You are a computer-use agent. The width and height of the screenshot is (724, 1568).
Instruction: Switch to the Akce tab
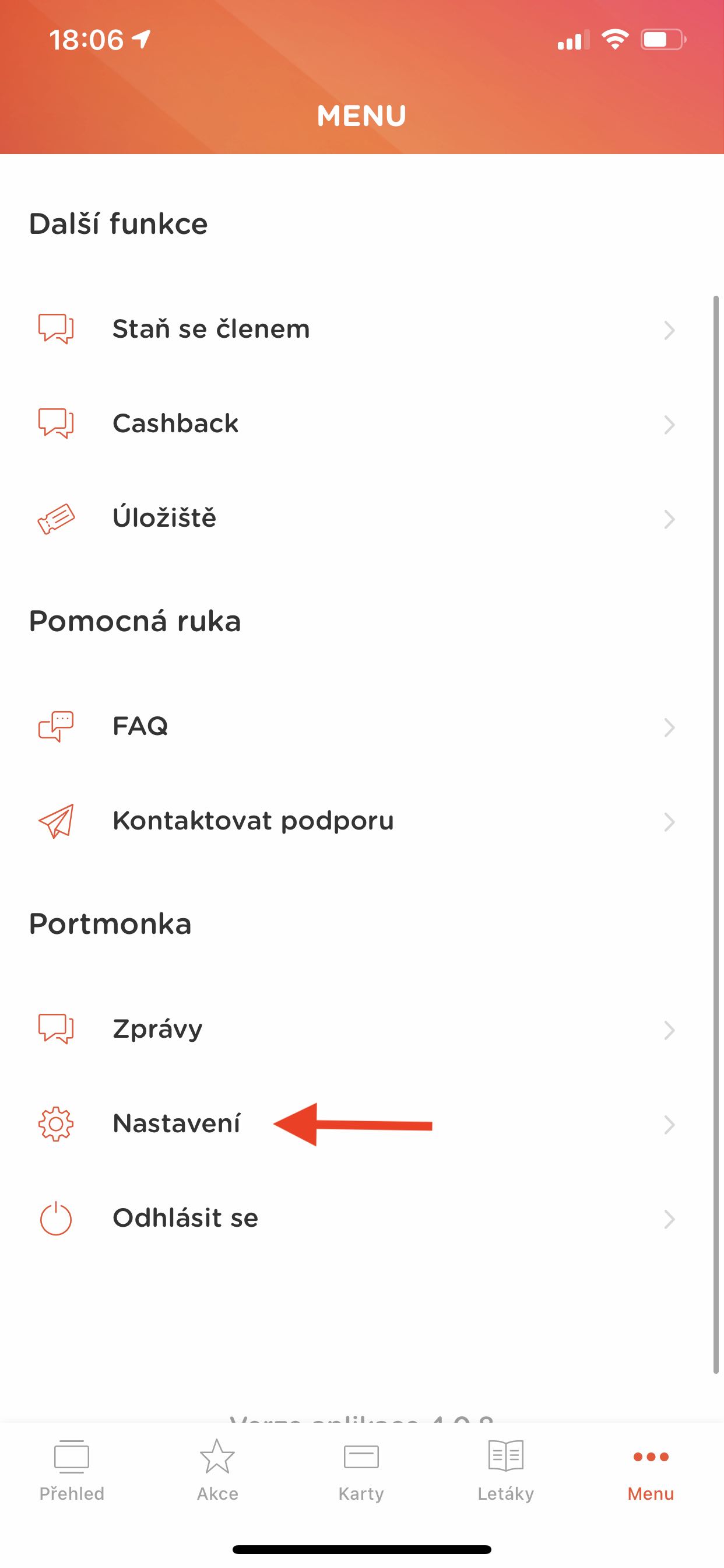click(x=217, y=1469)
